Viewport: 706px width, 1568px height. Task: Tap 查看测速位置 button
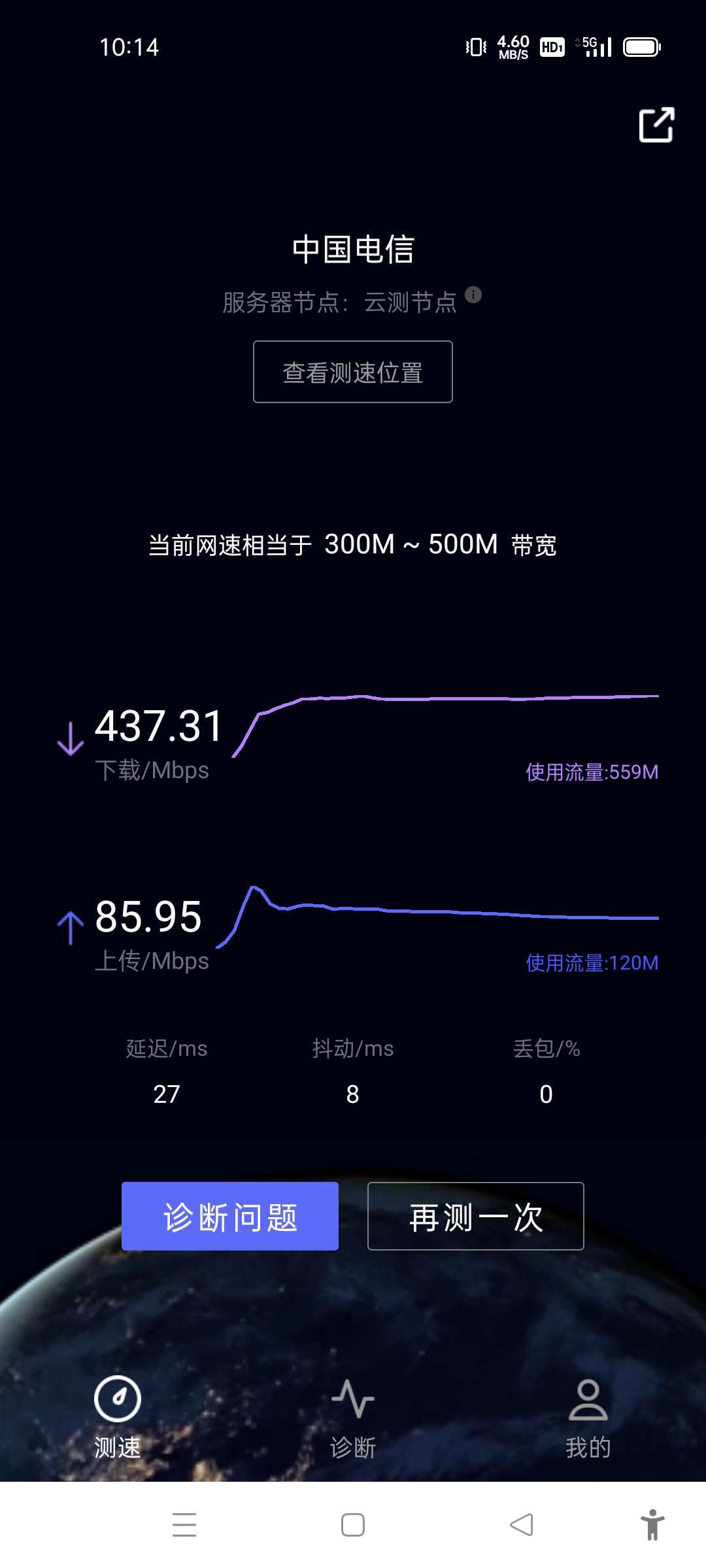coord(352,372)
